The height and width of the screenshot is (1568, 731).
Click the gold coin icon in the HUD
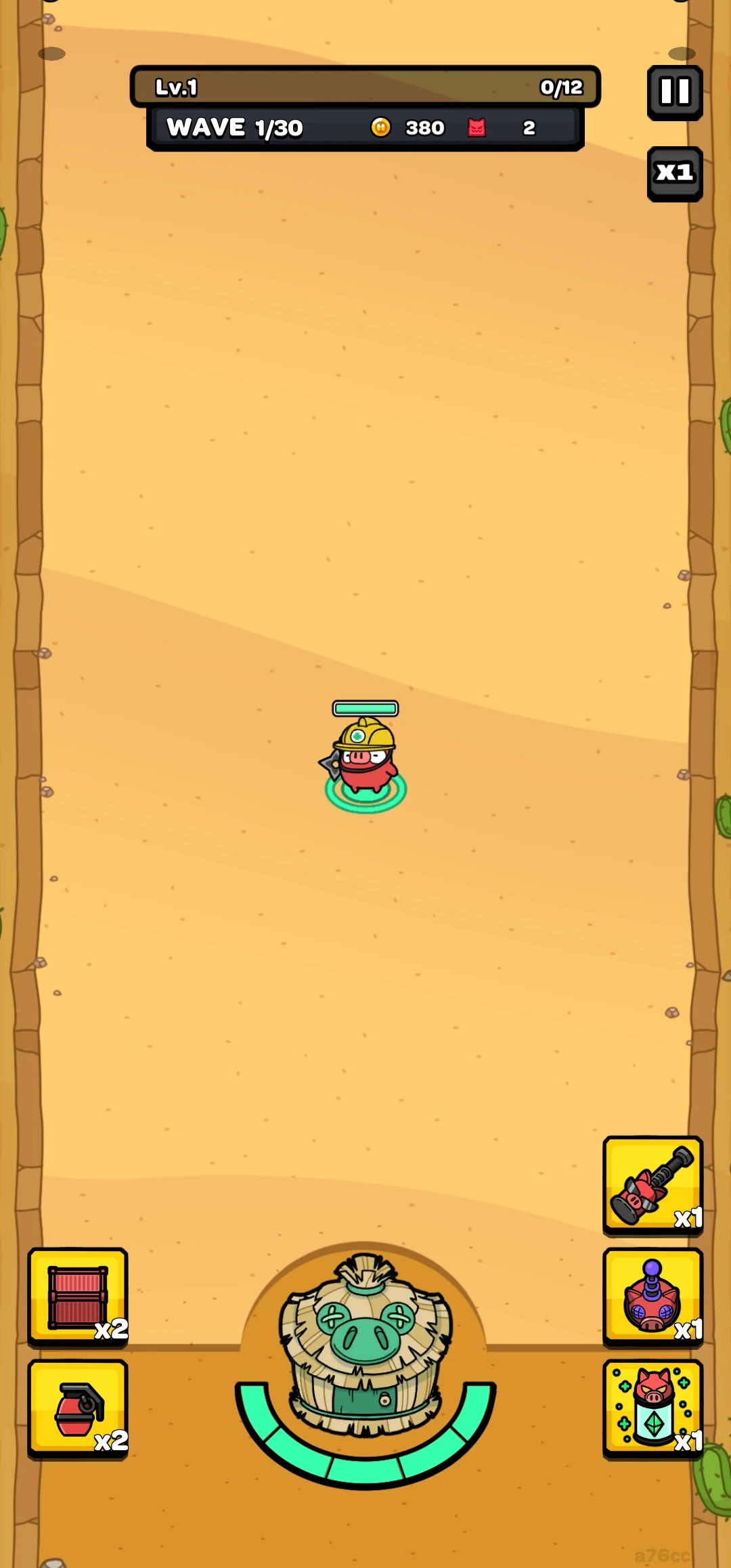(382, 128)
